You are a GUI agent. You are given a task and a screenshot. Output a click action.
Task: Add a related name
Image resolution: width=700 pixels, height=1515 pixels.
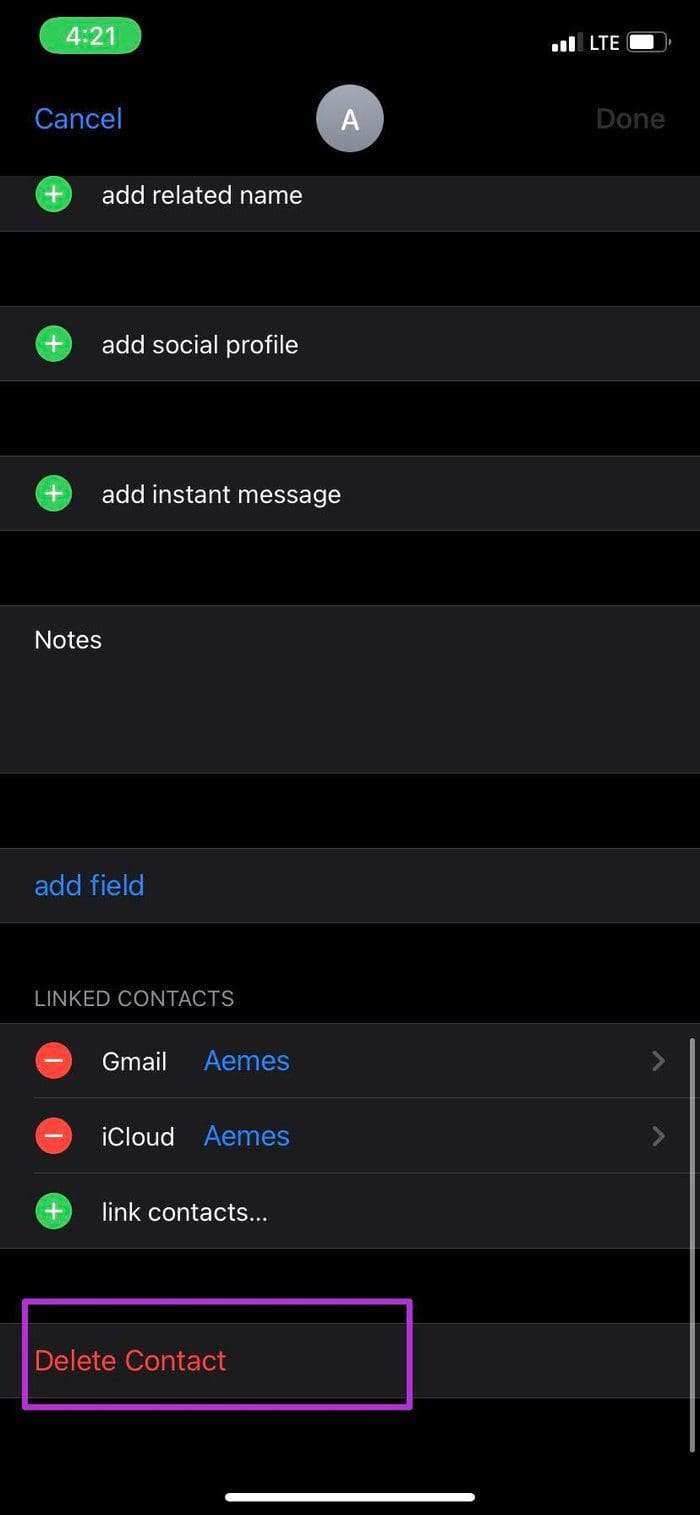coord(54,195)
